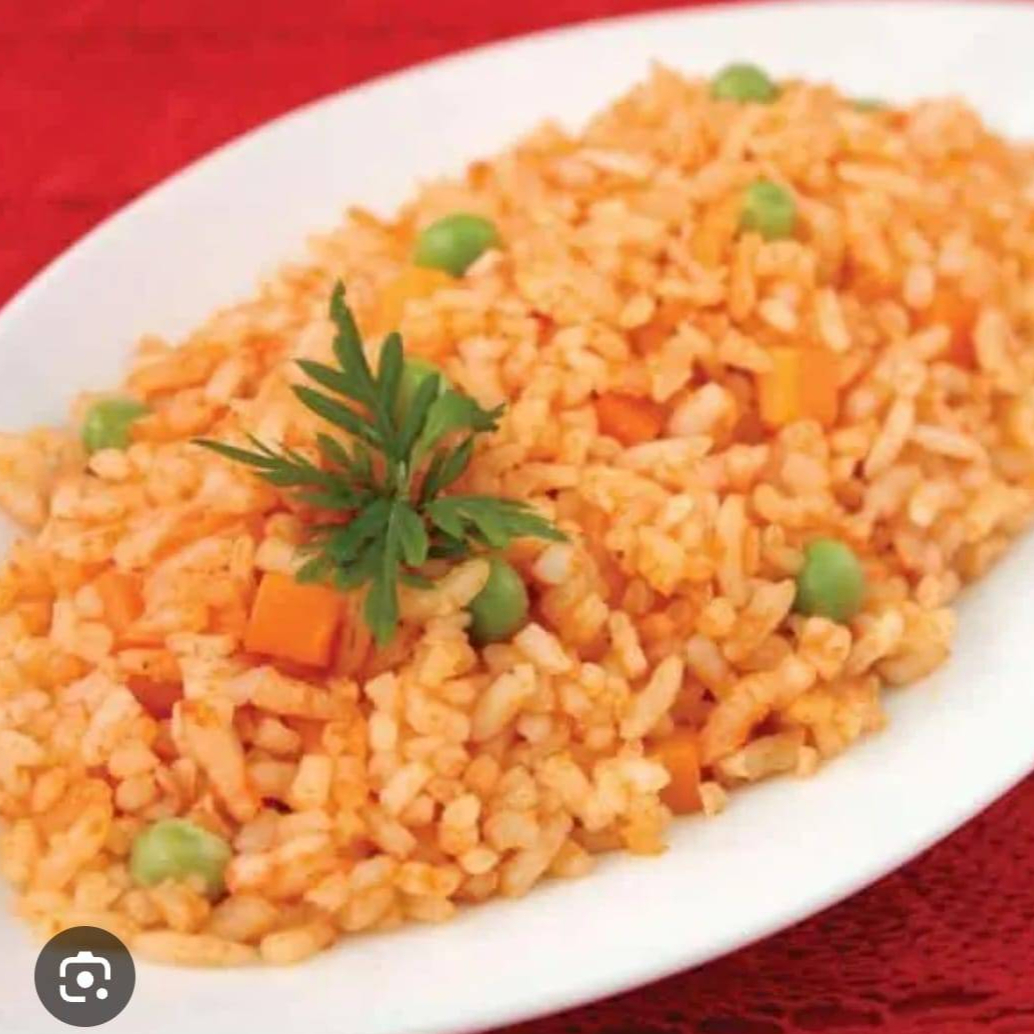Search this rice photo with Lens

click(84, 975)
